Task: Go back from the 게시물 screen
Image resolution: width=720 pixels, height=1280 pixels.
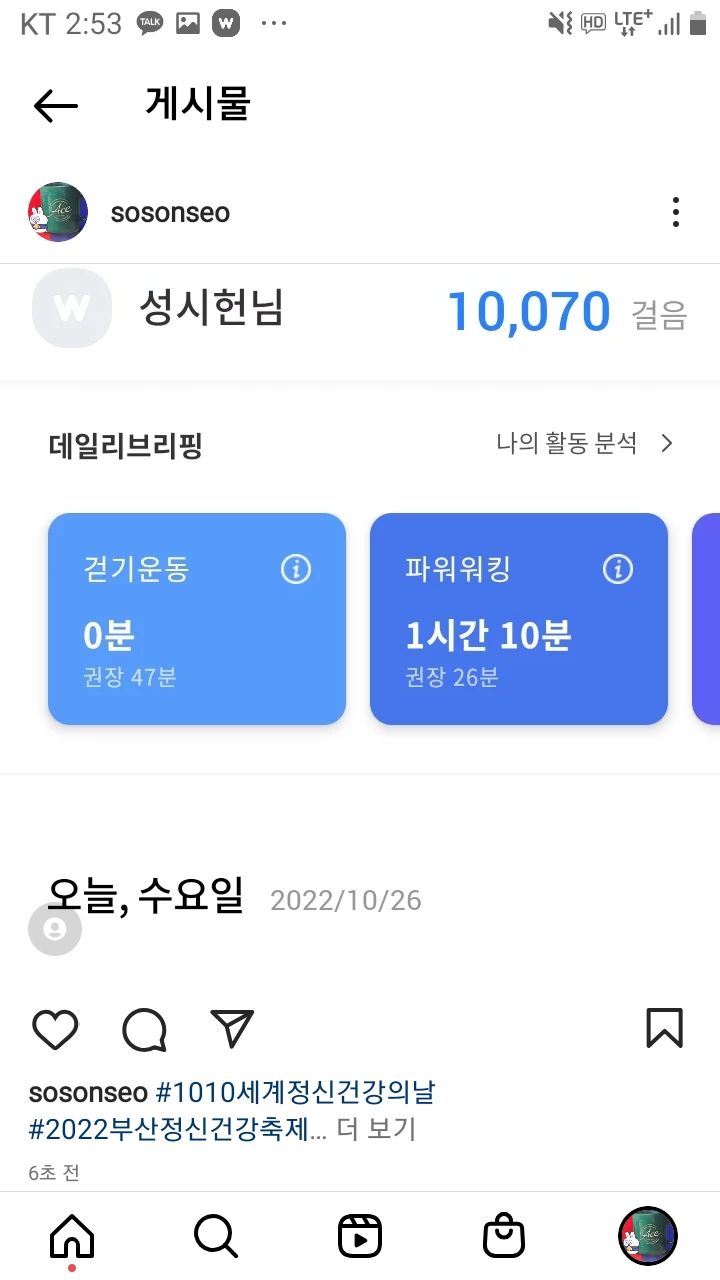Action: [55, 105]
